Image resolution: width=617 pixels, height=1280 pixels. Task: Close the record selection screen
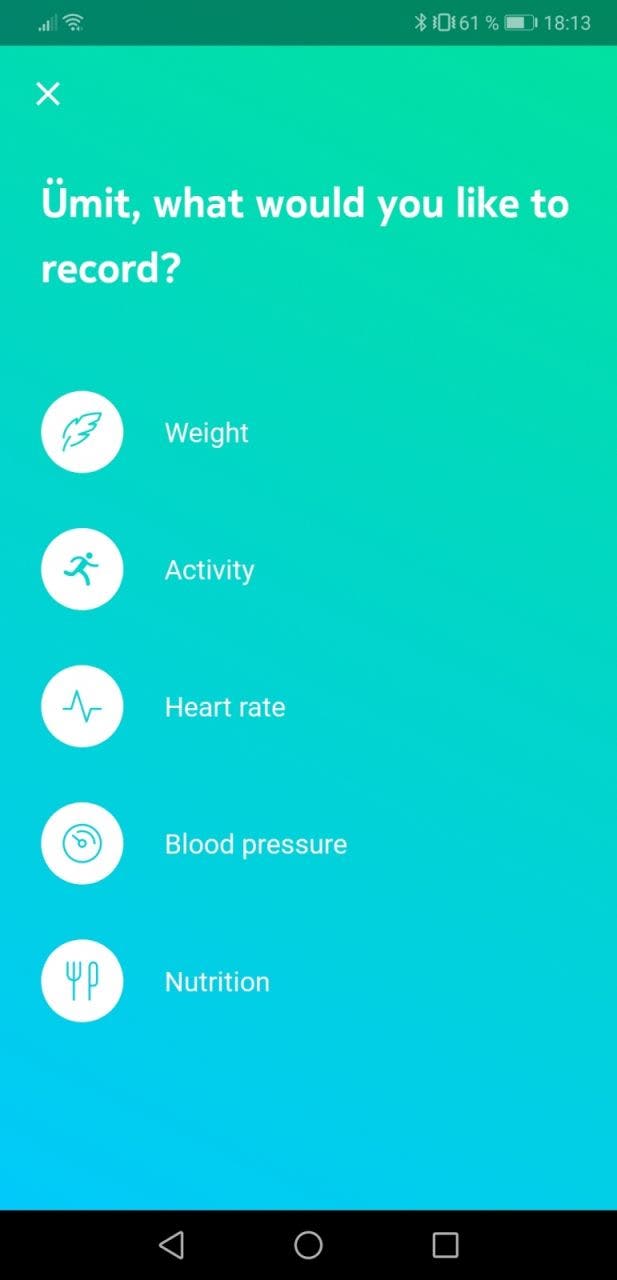[48, 94]
